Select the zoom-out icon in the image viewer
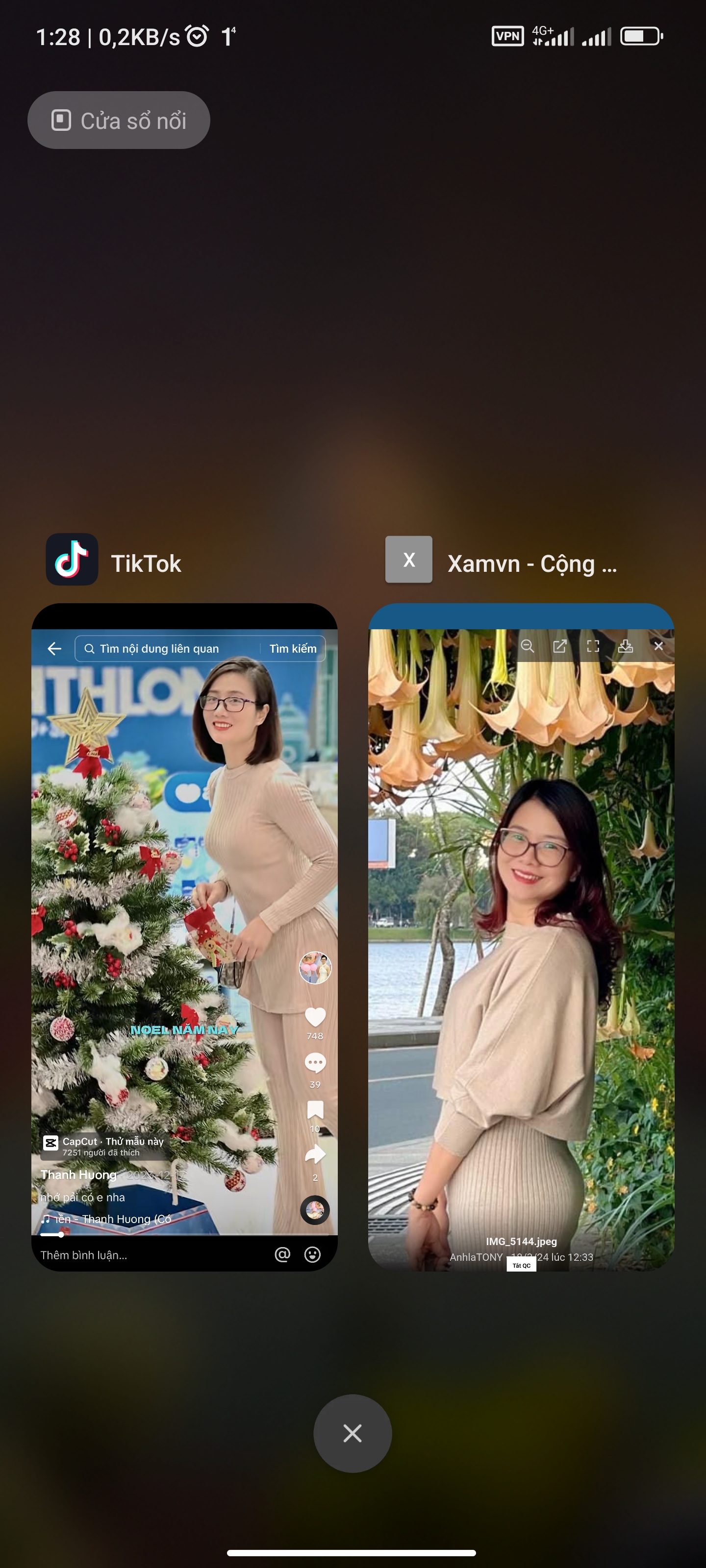The width and height of the screenshot is (706, 1568). 528,646
